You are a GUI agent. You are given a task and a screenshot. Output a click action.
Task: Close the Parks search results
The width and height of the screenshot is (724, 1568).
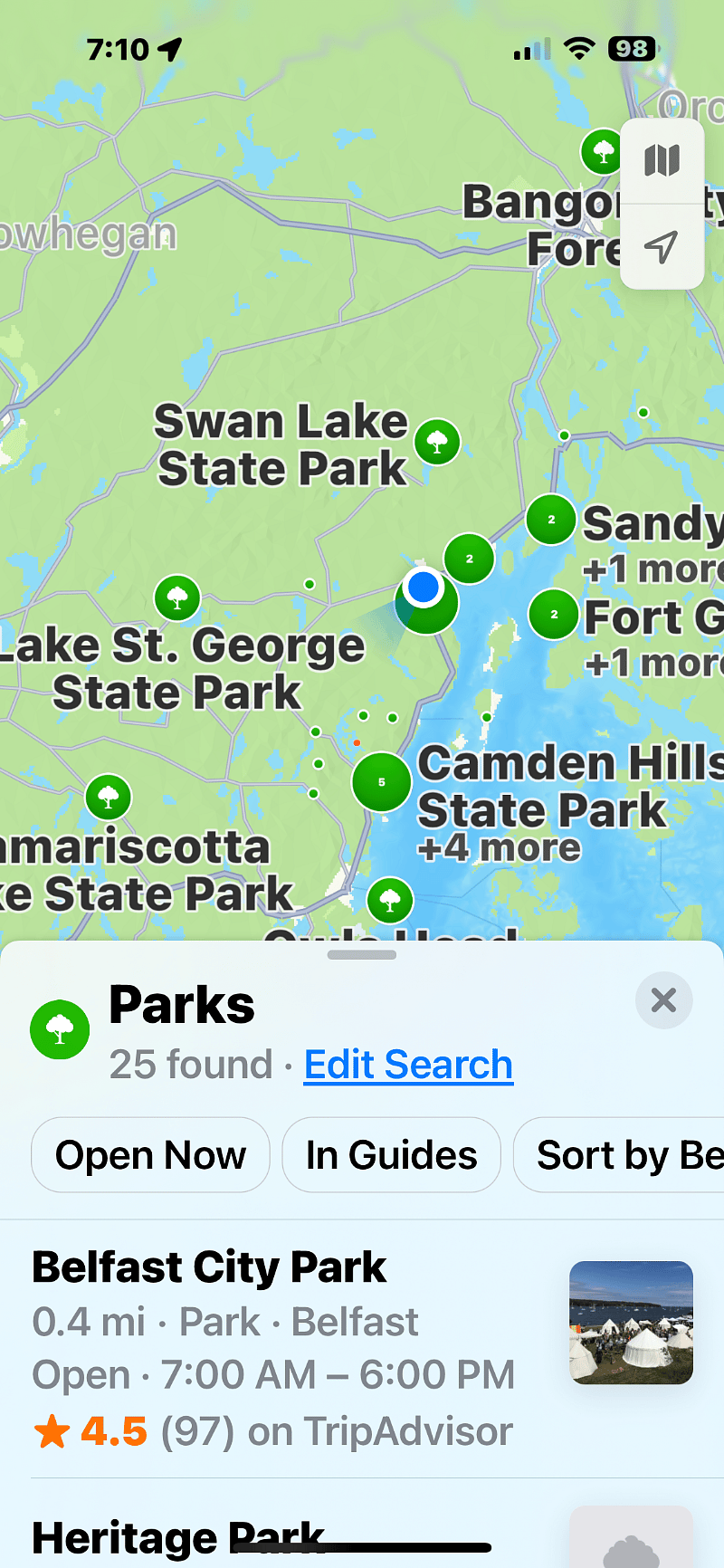[x=663, y=1000]
